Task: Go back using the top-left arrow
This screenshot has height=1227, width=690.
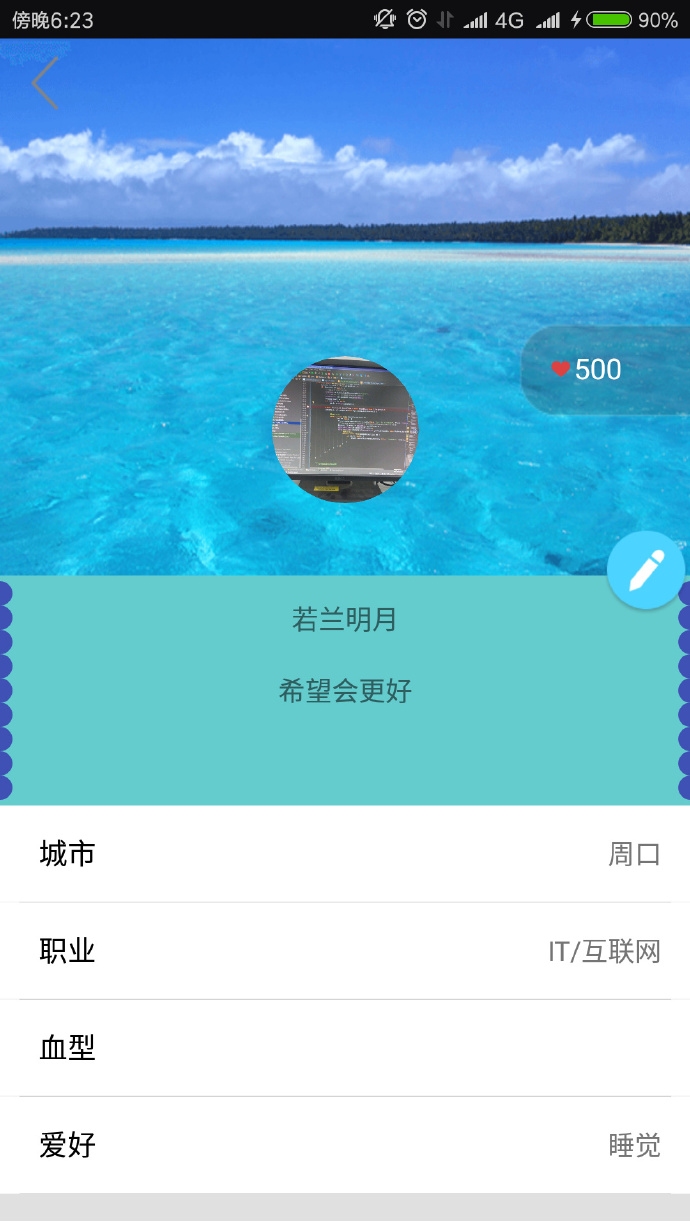Action: pos(45,83)
